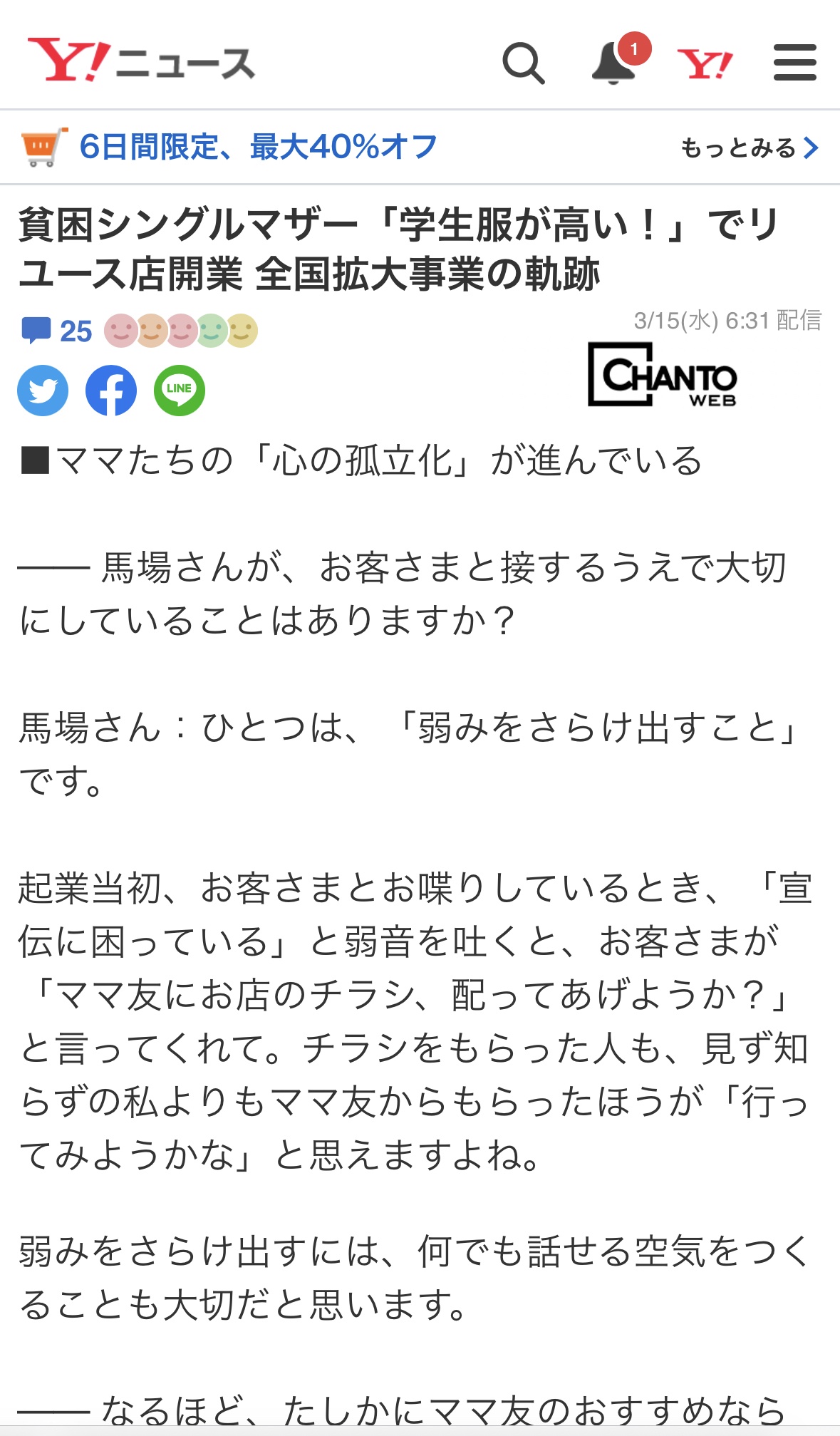
Task: Tap もっとみる to see more
Action: (x=750, y=148)
